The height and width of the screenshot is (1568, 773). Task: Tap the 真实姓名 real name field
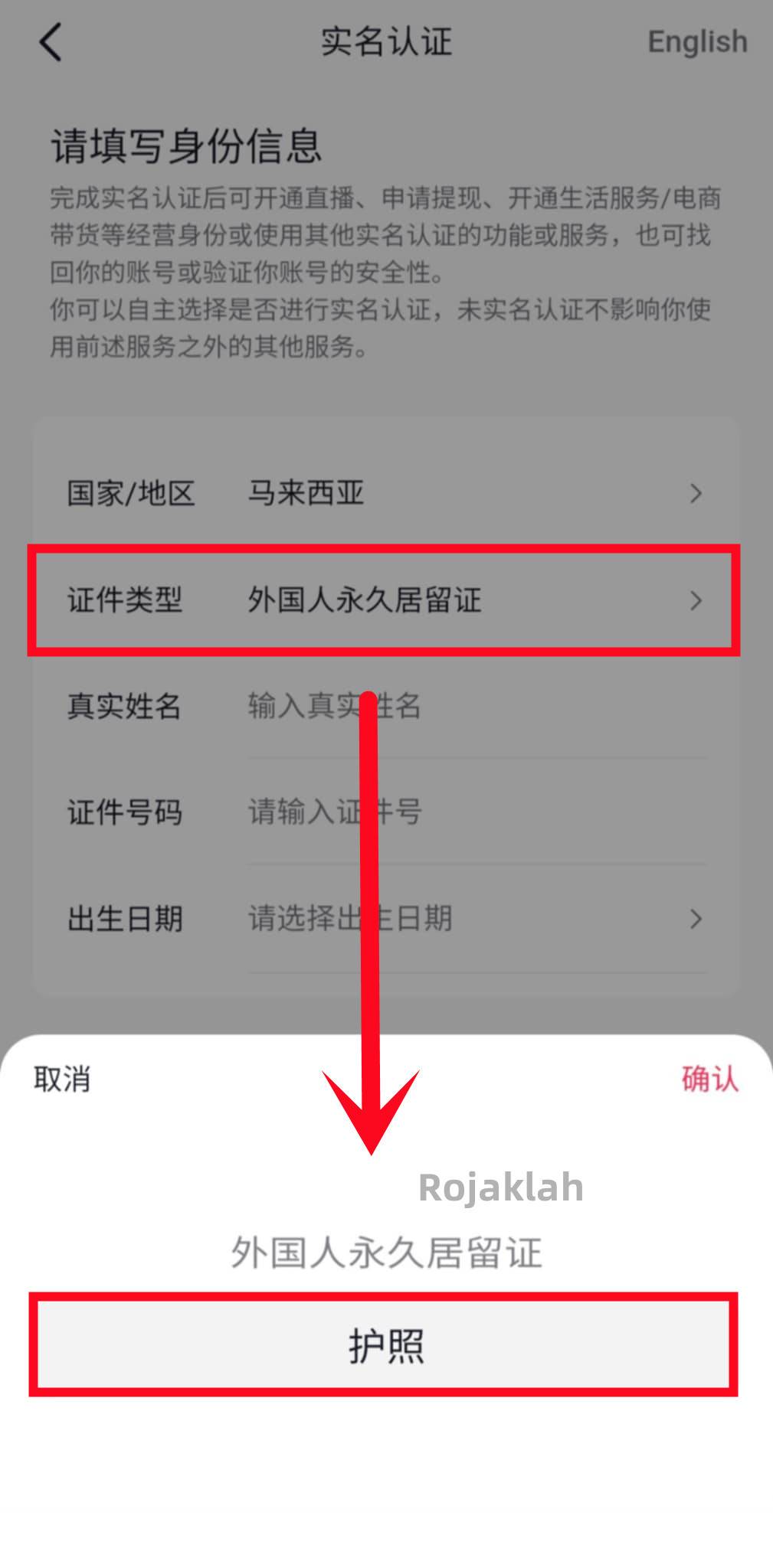[x=475, y=706]
